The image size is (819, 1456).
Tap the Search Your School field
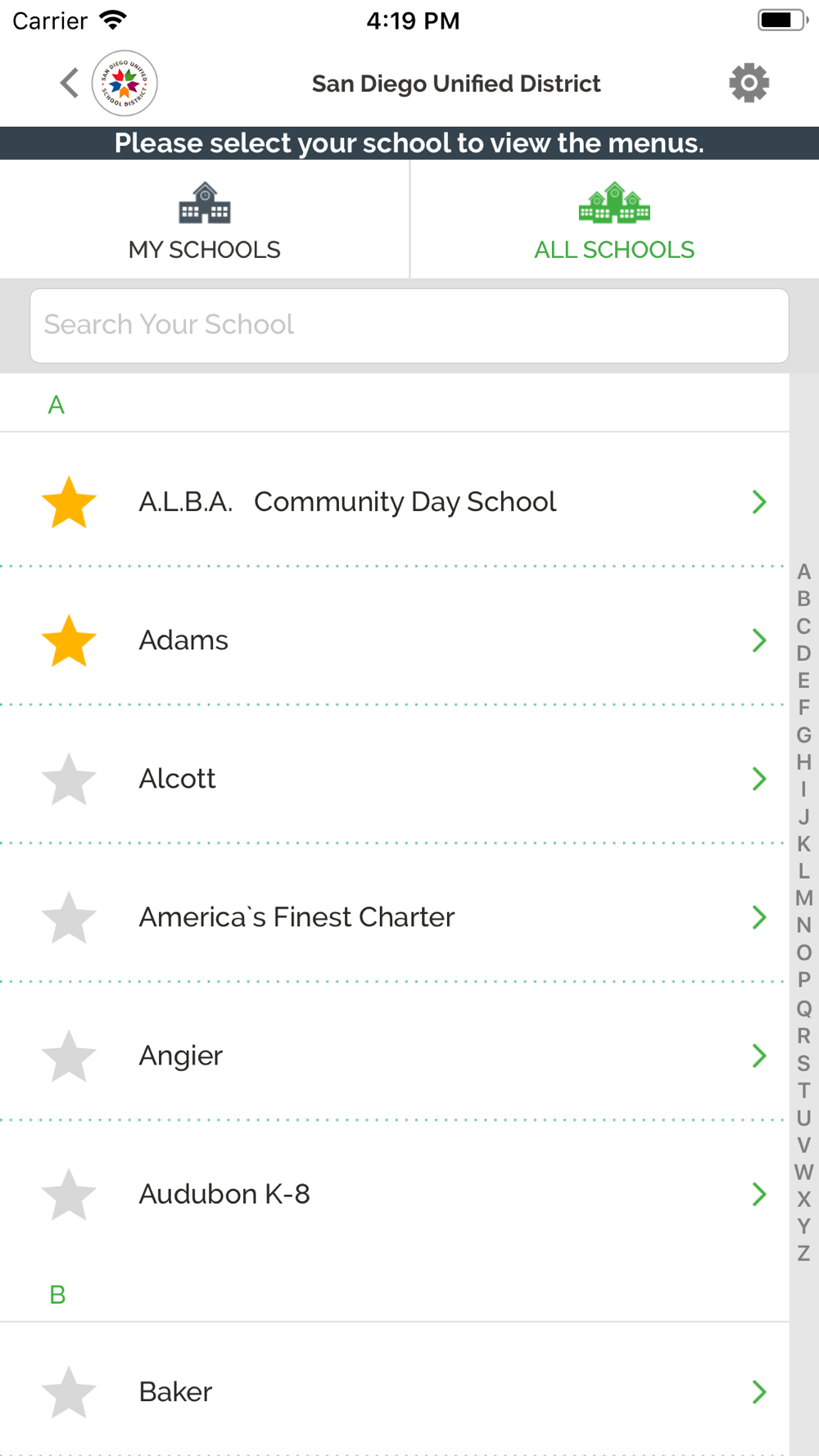[x=409, y=325]
